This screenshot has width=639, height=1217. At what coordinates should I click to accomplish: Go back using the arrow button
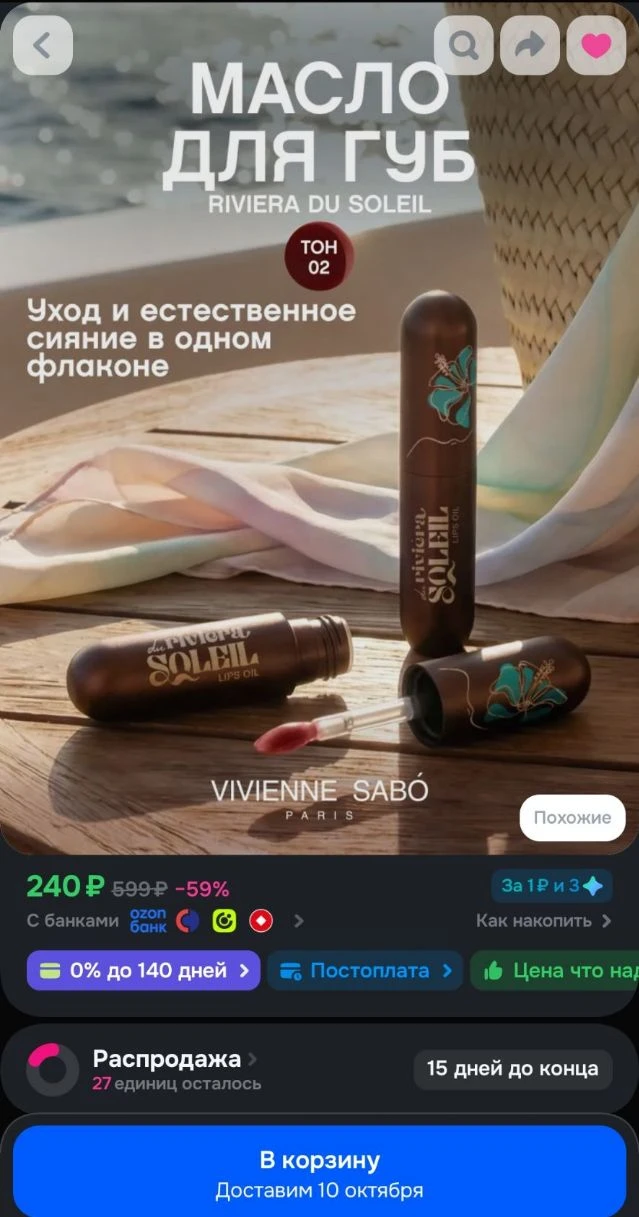tap(42, 45)
